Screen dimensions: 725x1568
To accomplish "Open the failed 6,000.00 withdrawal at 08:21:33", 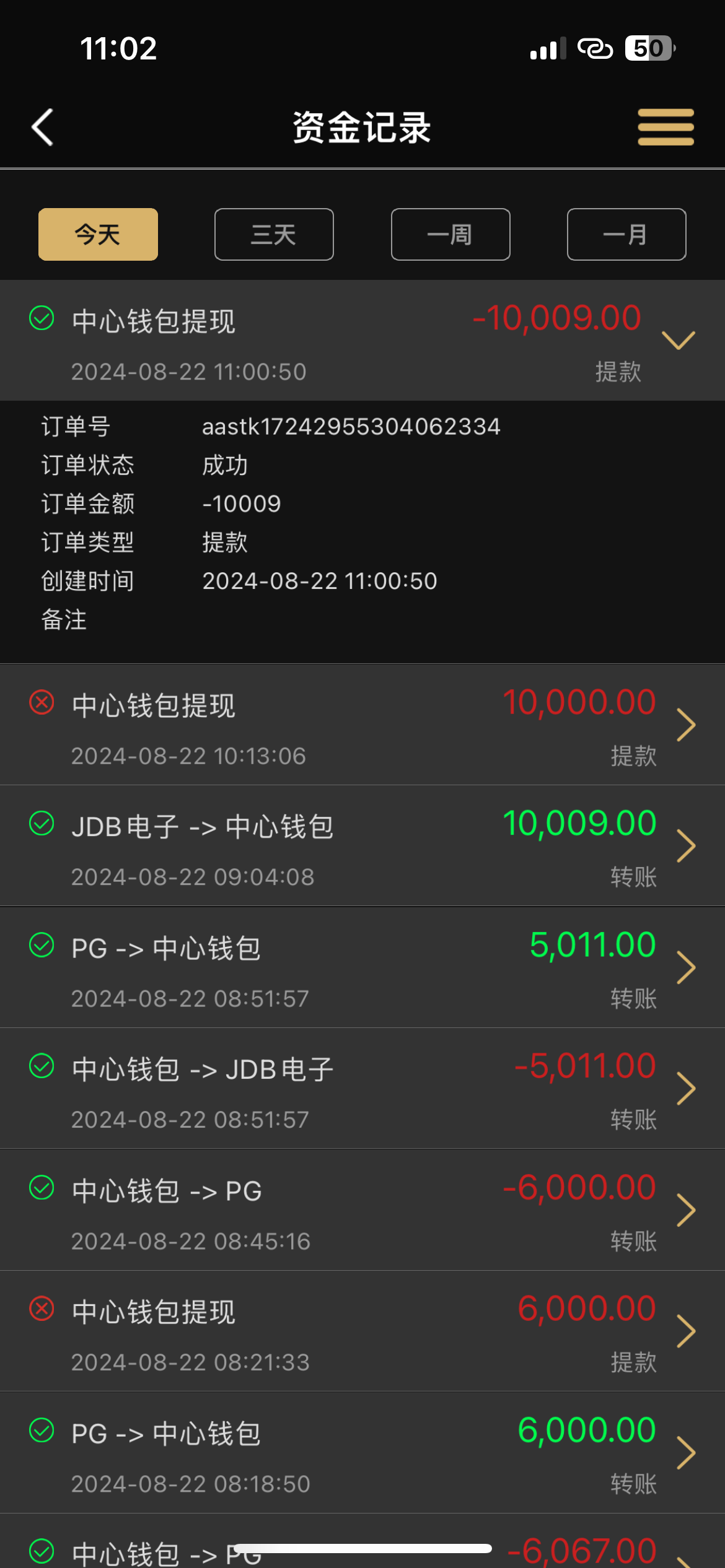I will (685, 1331).
